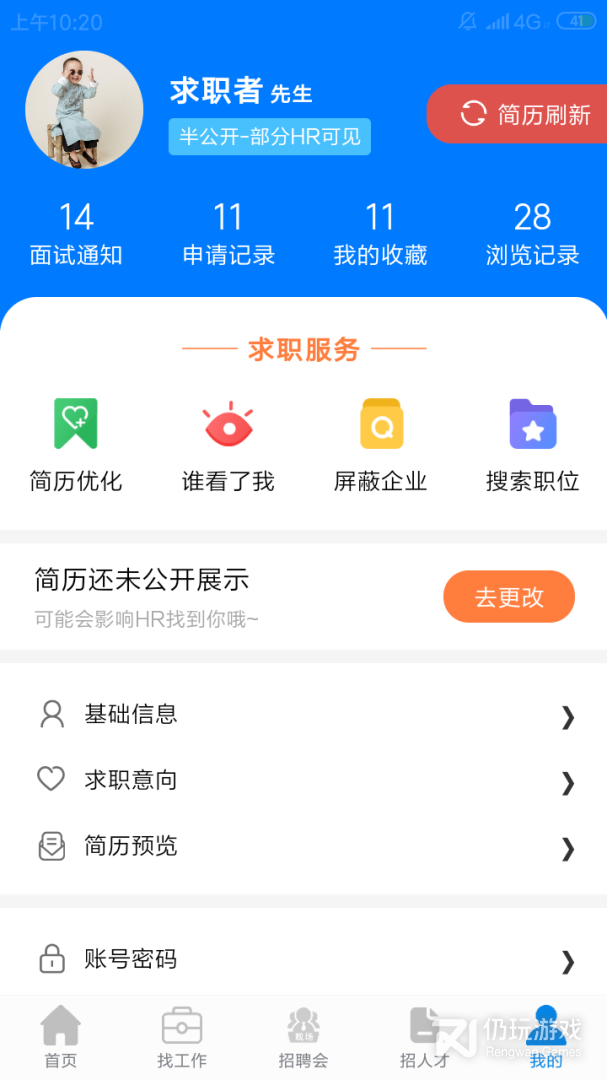The height and width of the screenshot is (1080, 607).
Task: Open 简历预览 row
Action: 303,846
